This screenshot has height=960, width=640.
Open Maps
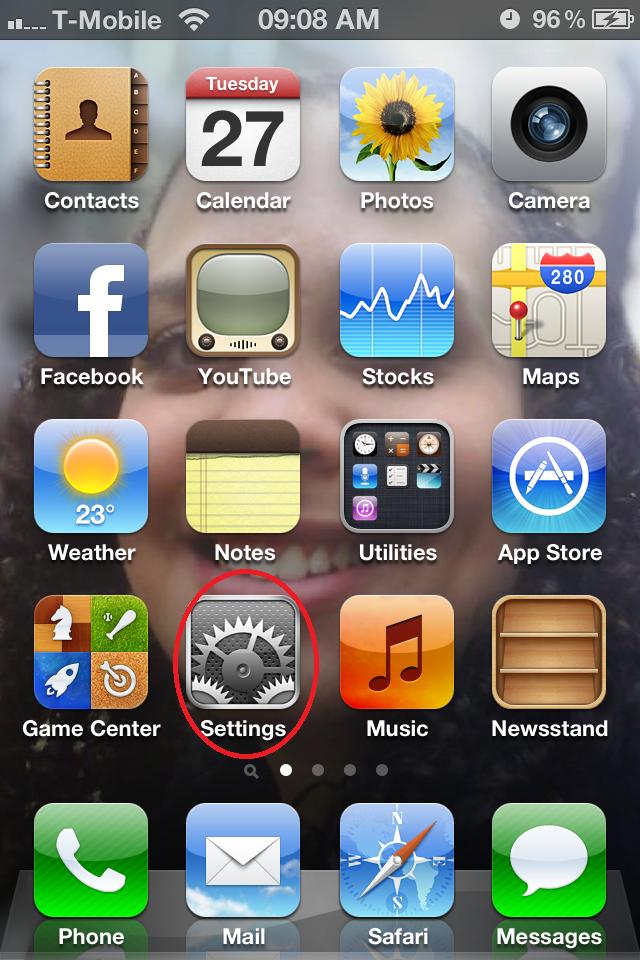[548, 300]
